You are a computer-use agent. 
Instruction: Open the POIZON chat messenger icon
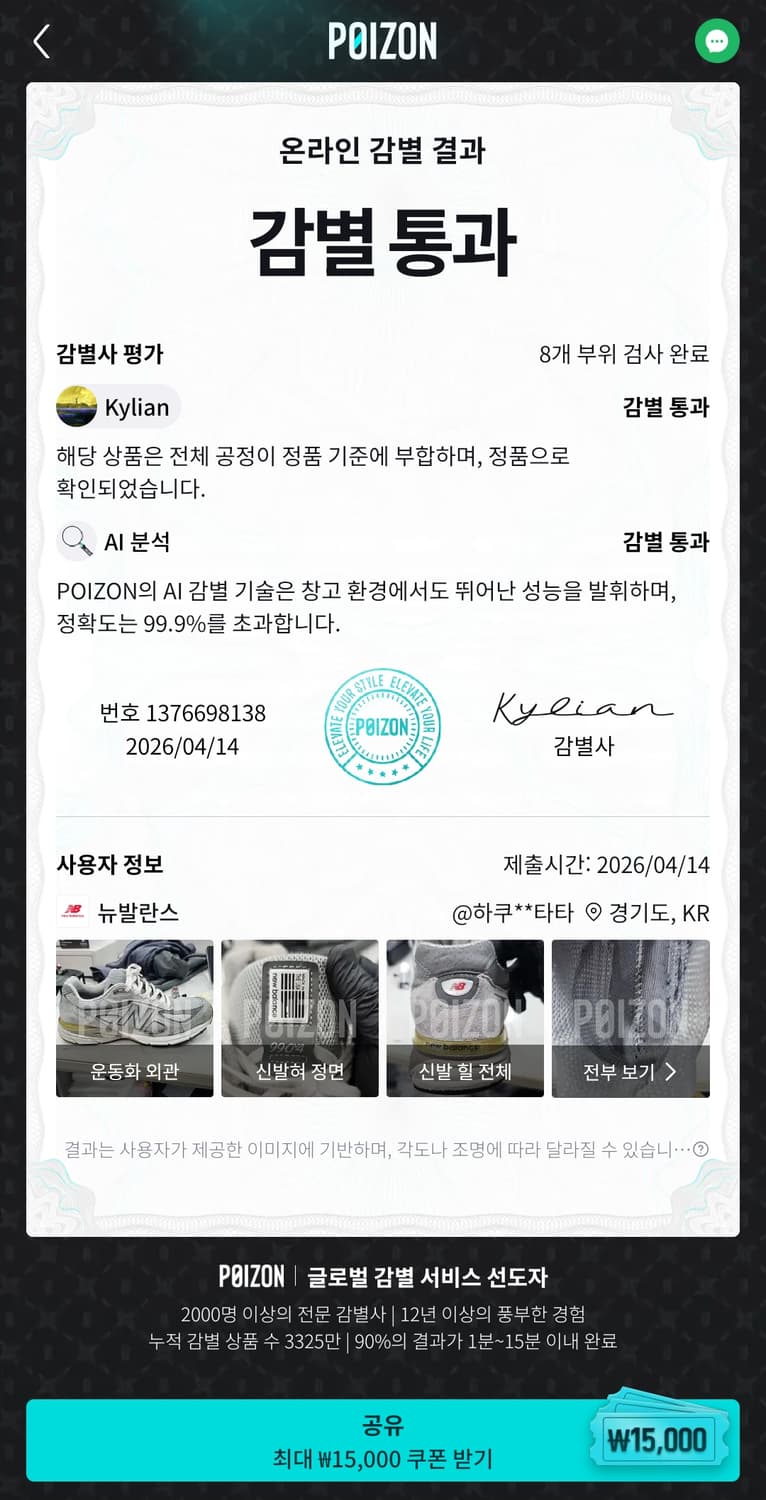717,41
